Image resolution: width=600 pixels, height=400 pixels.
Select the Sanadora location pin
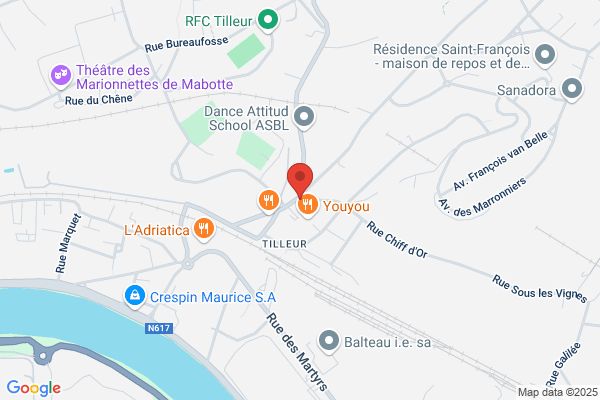click(x=572, y=89)
